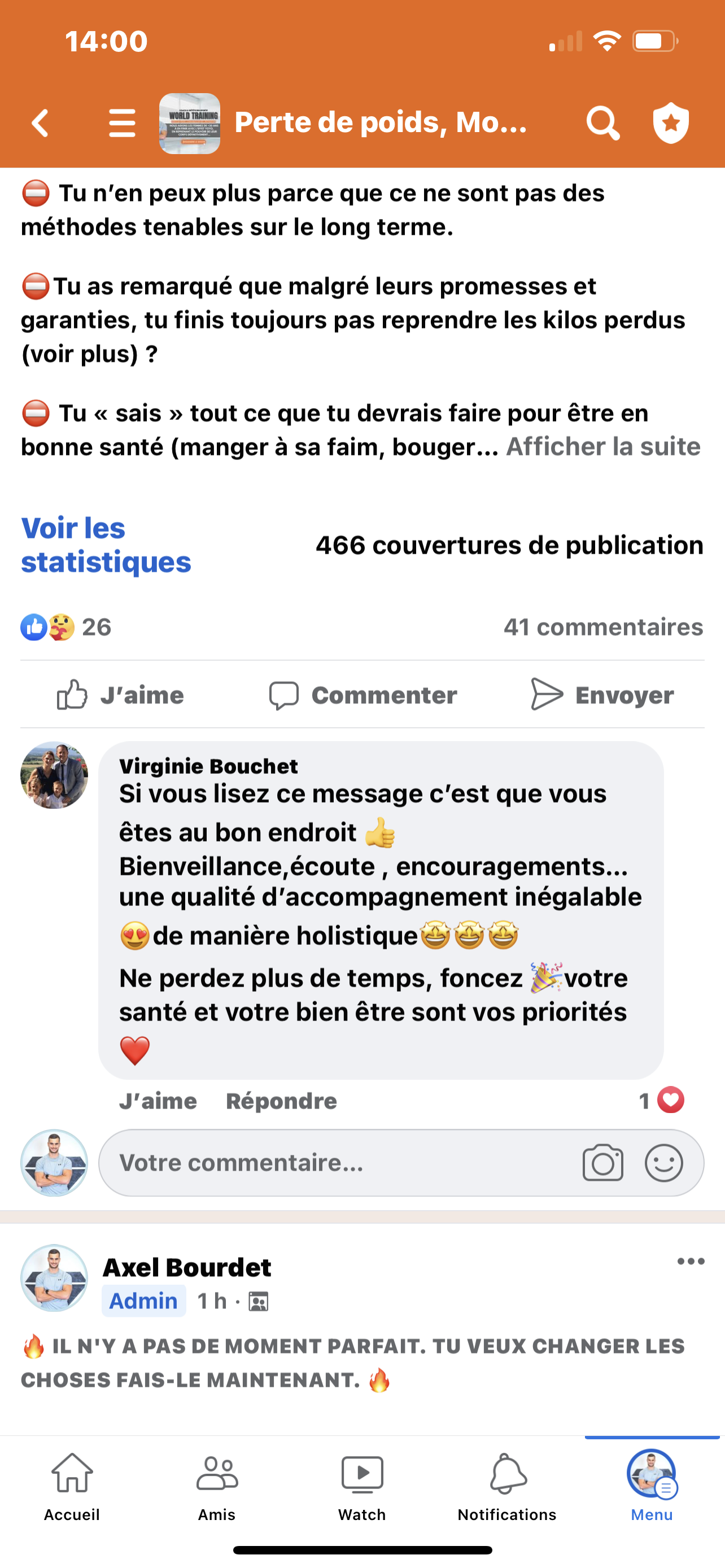Open the admin shield star icon
The width and height of the screenshot is (725, 1568).
pos(671,123)
